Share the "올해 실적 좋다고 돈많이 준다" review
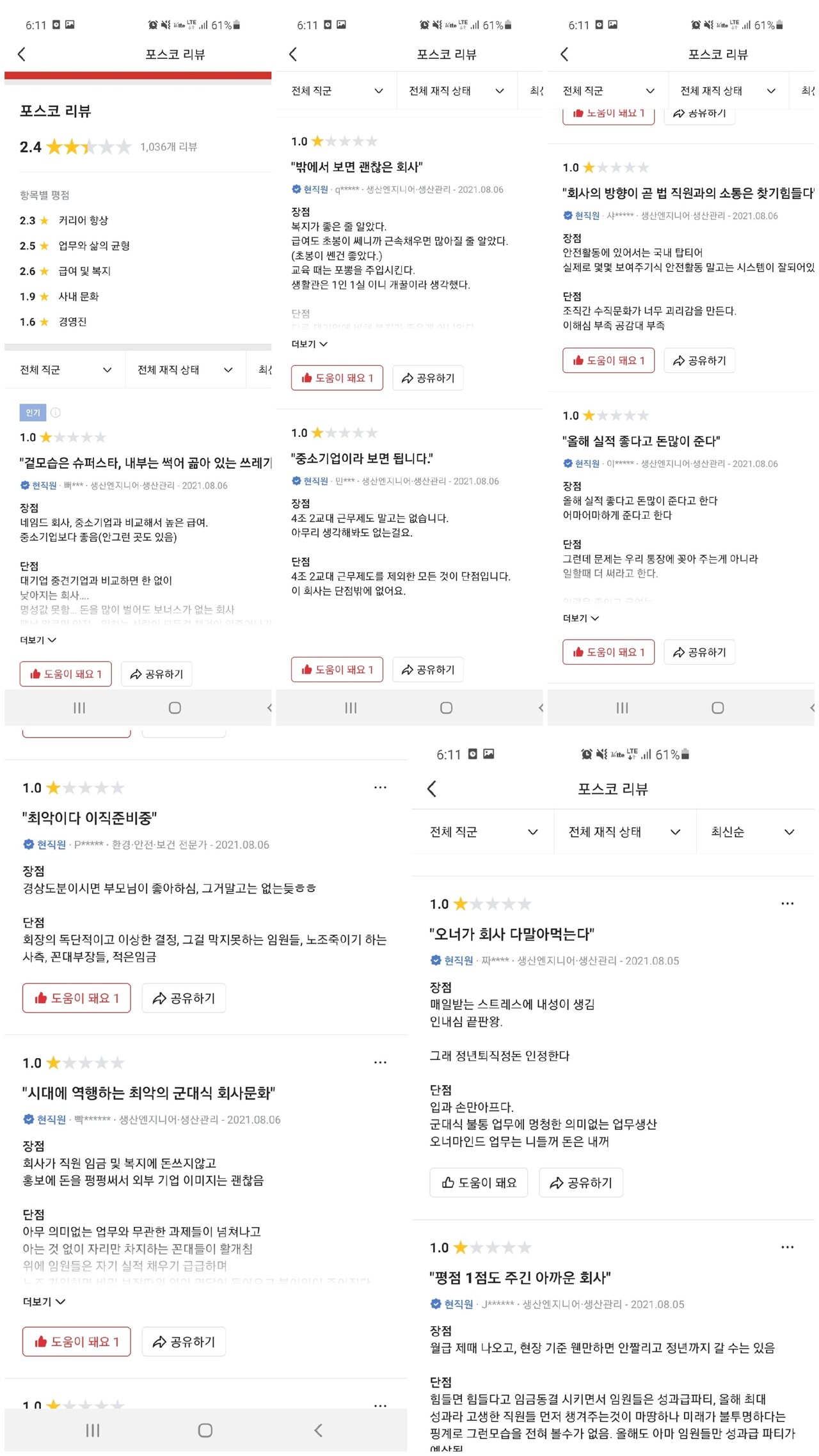819x1456 pixels. tap(699, 652)
